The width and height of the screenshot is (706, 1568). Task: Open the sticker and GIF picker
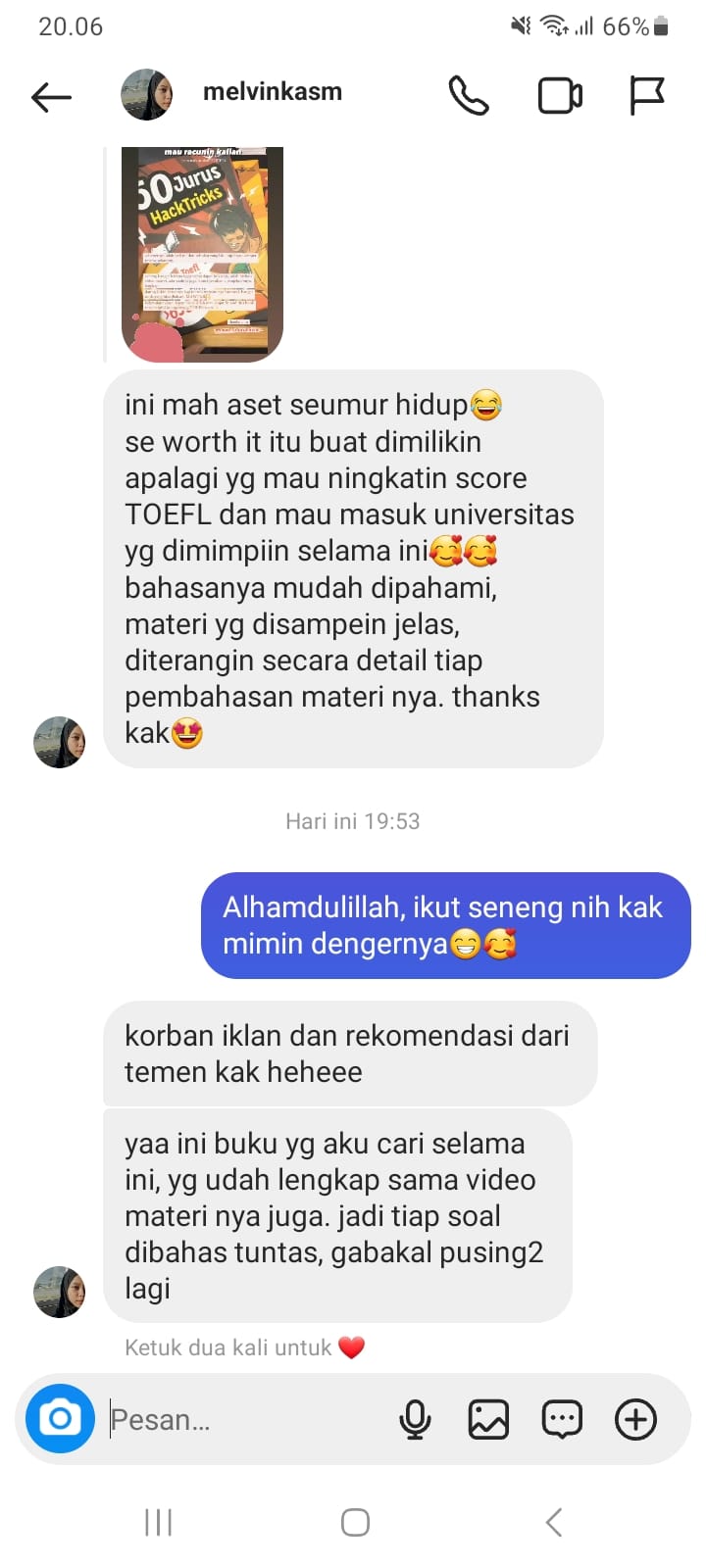(562, 1419)
